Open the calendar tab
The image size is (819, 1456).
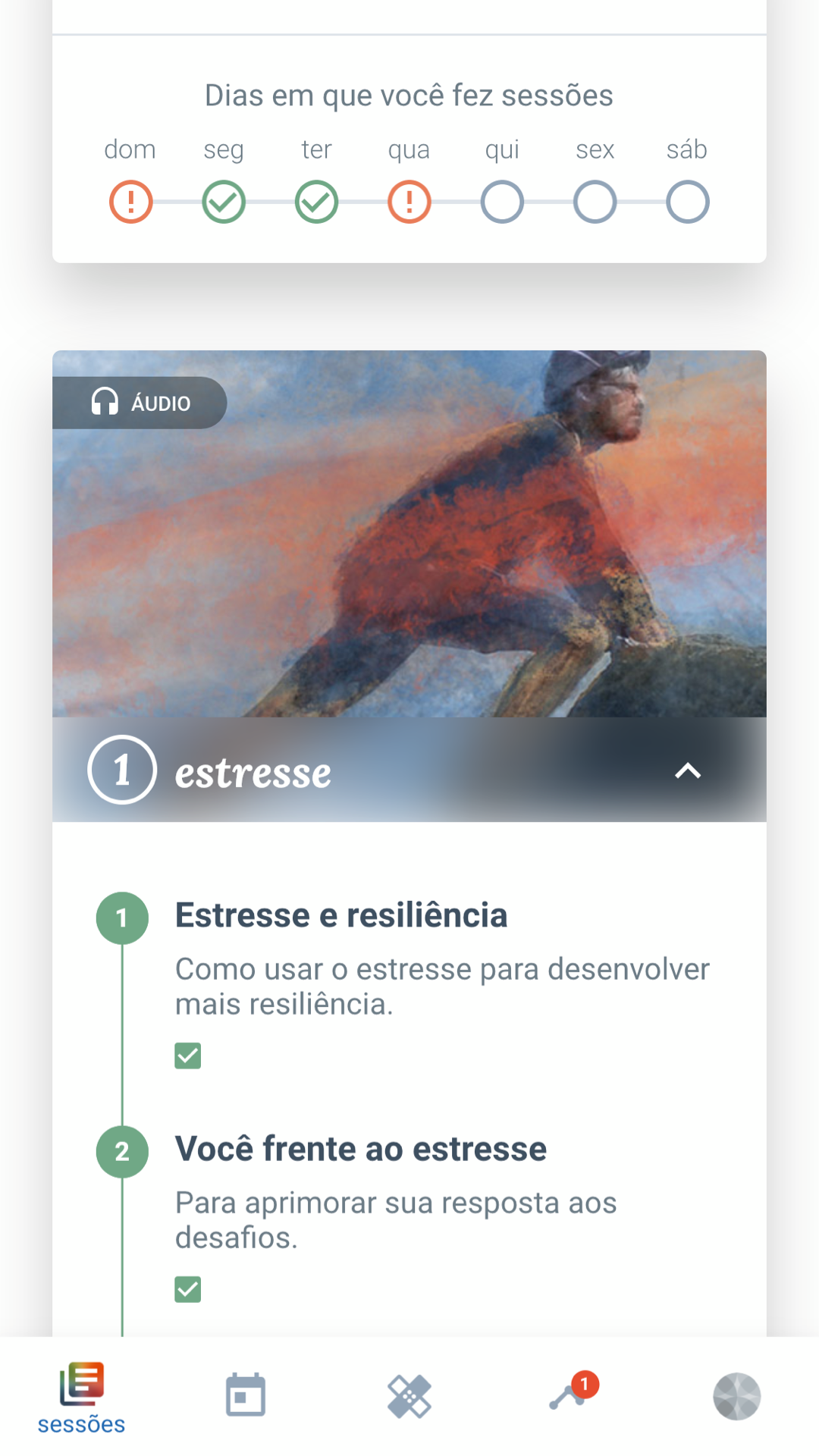point(246,1395)
